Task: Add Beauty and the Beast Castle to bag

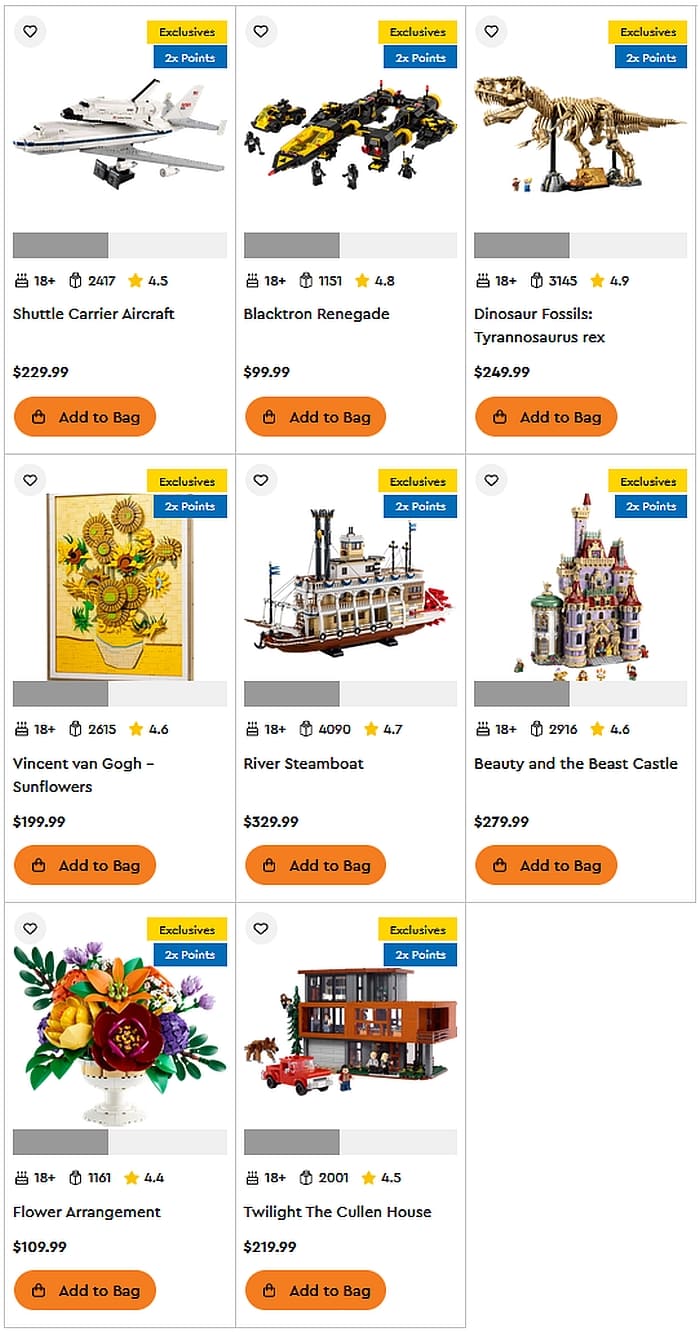Action: [x=546, y=865]
